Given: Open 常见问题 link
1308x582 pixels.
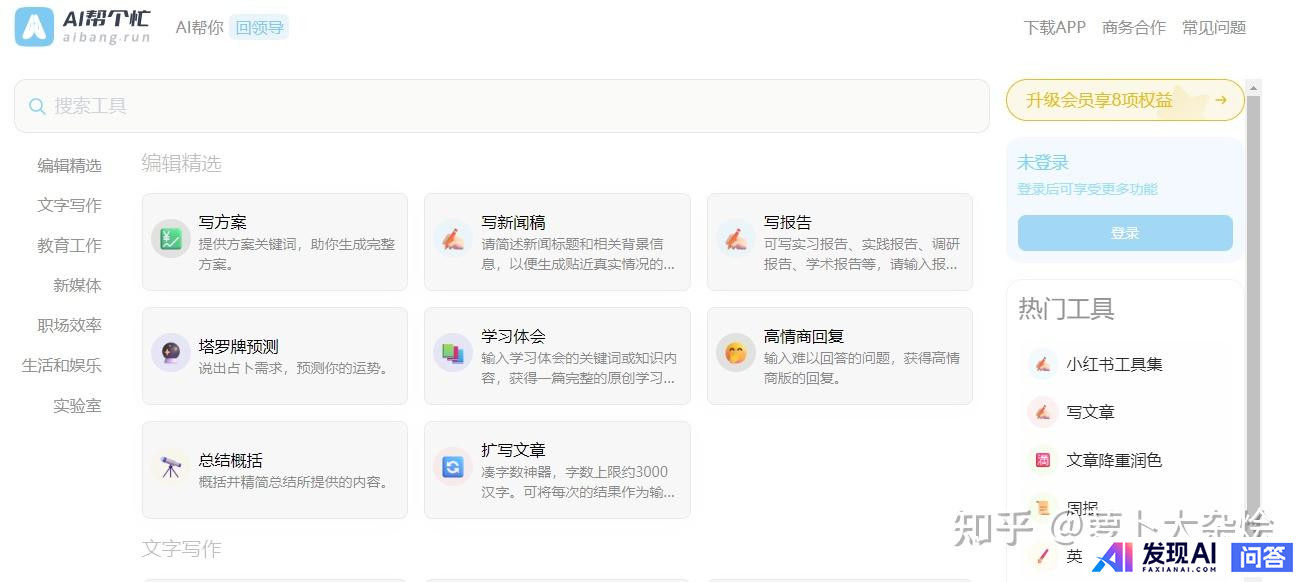Looking at the screenshot, I should (x=1213, y=28).
